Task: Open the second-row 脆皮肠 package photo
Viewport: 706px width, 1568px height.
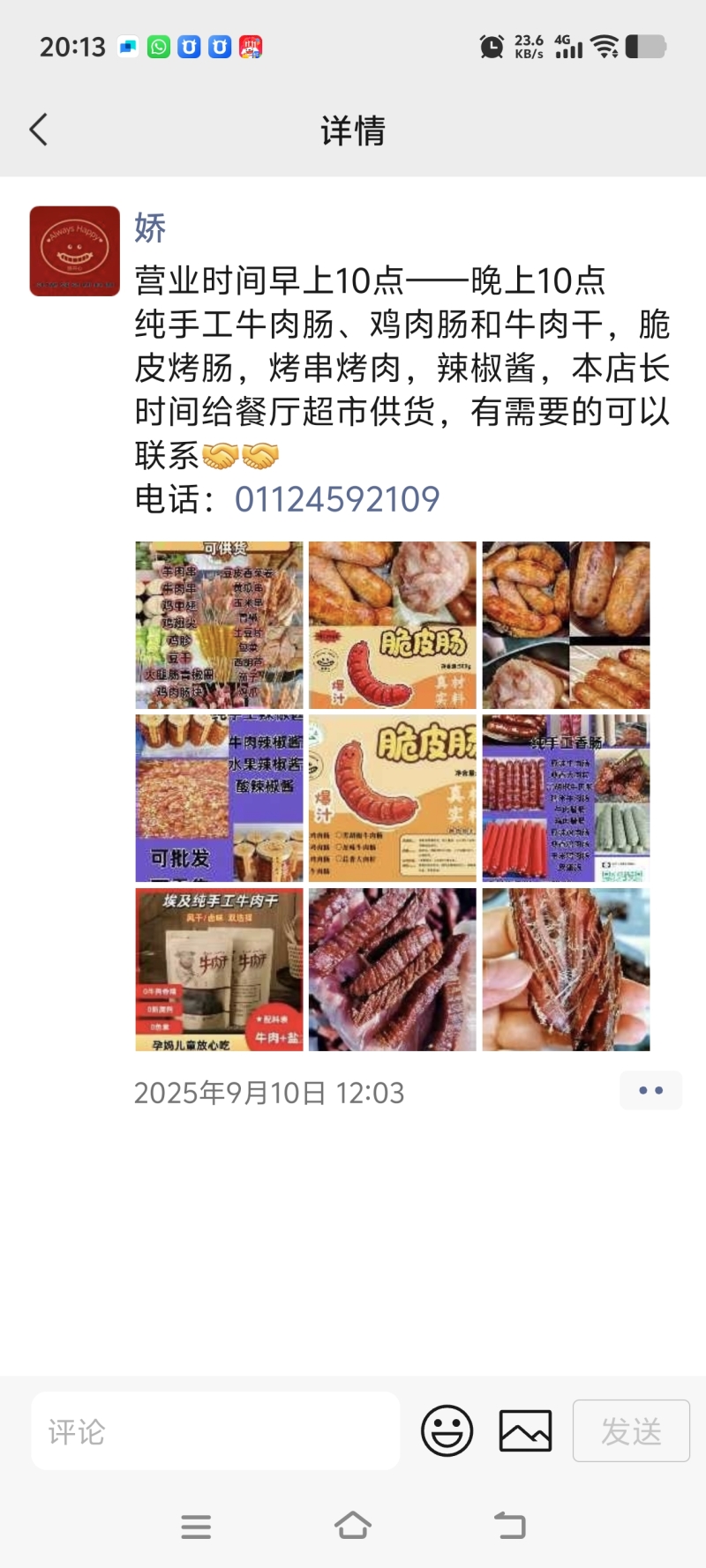Action: (392, 798)
